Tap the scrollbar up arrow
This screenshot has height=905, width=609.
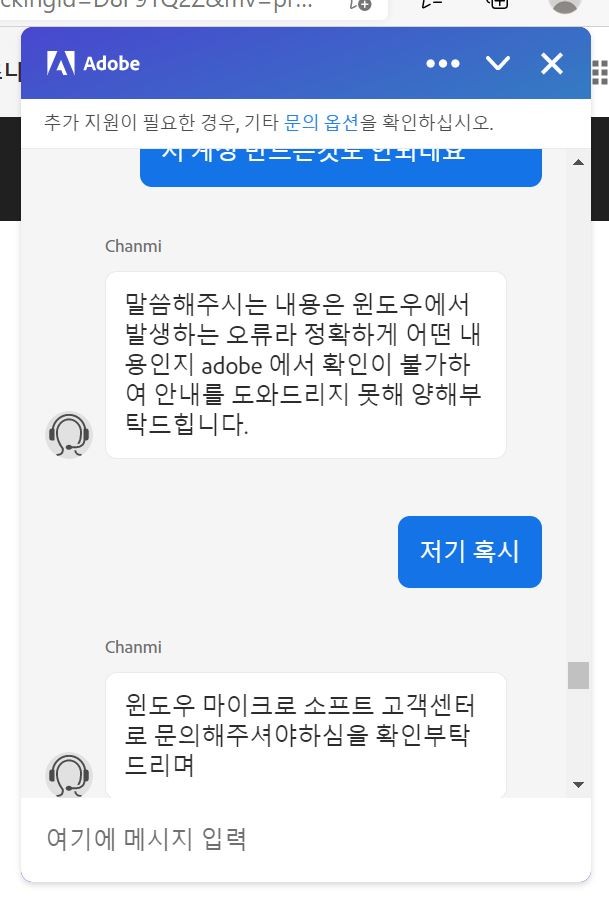point(578,162)
